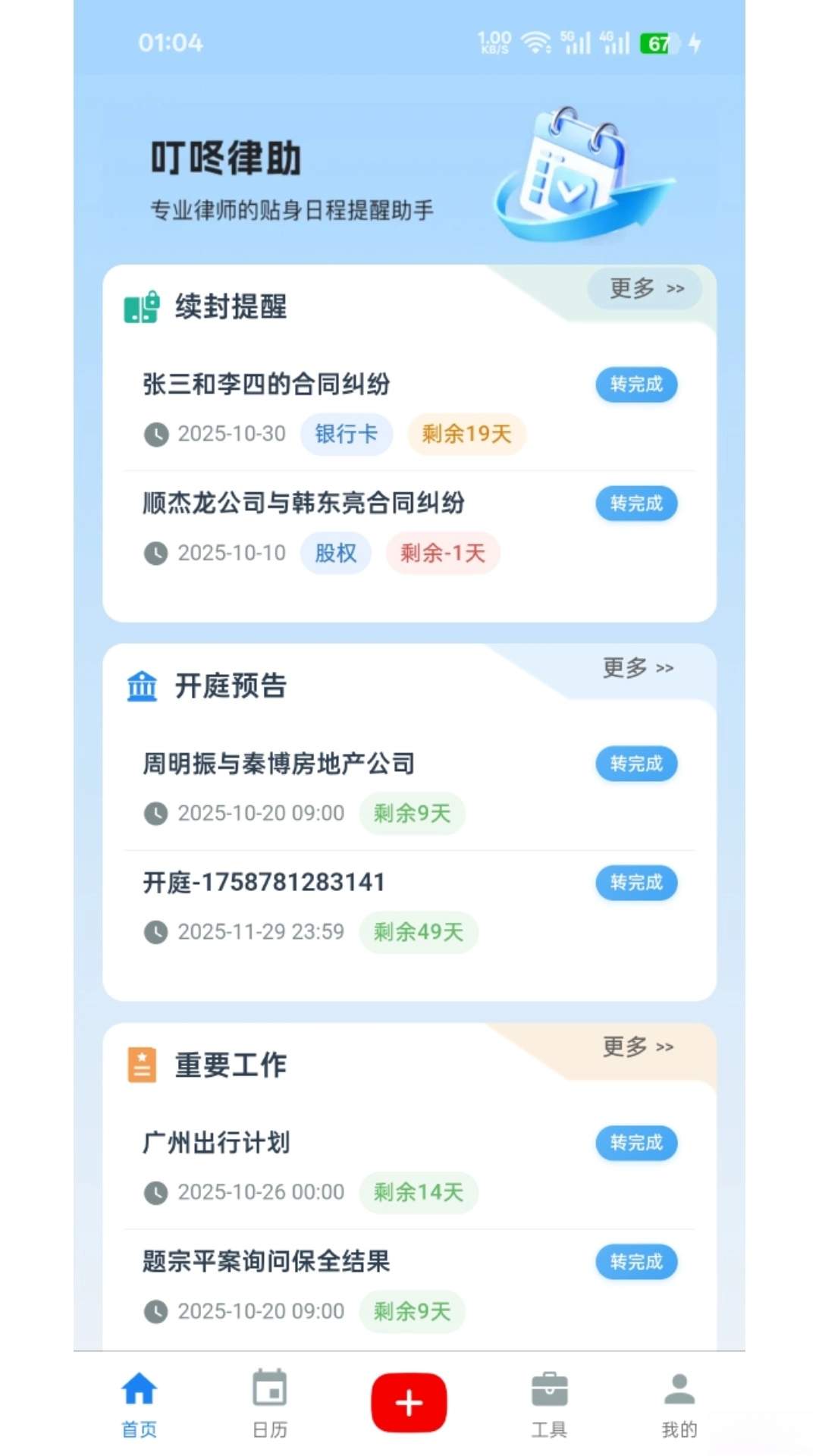Mark 开庭-1758781283141 as 转完成
Viewport: 819px width, 1456px height.
point(636,883)
